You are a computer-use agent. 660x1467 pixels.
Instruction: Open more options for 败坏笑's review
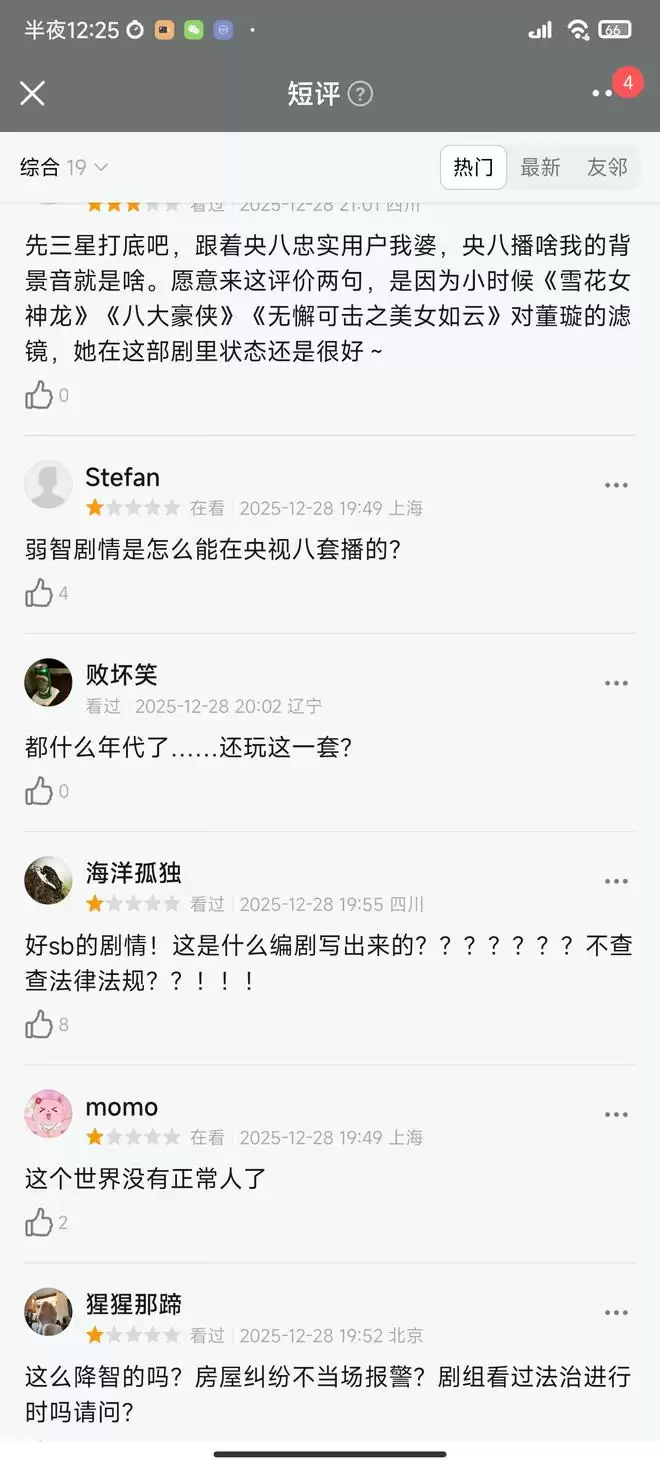[x=616, y=683]
